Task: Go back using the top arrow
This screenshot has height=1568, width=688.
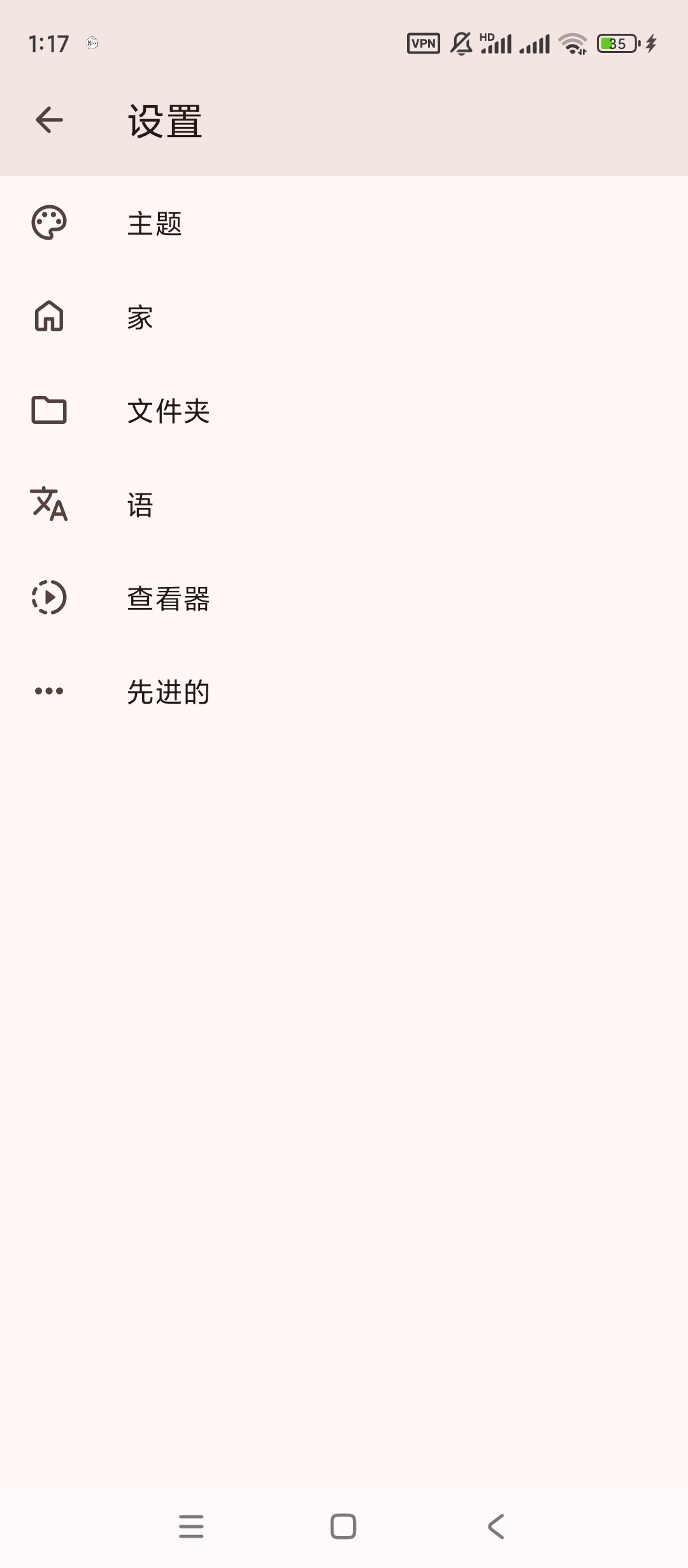Action: (x=49, y=120)
